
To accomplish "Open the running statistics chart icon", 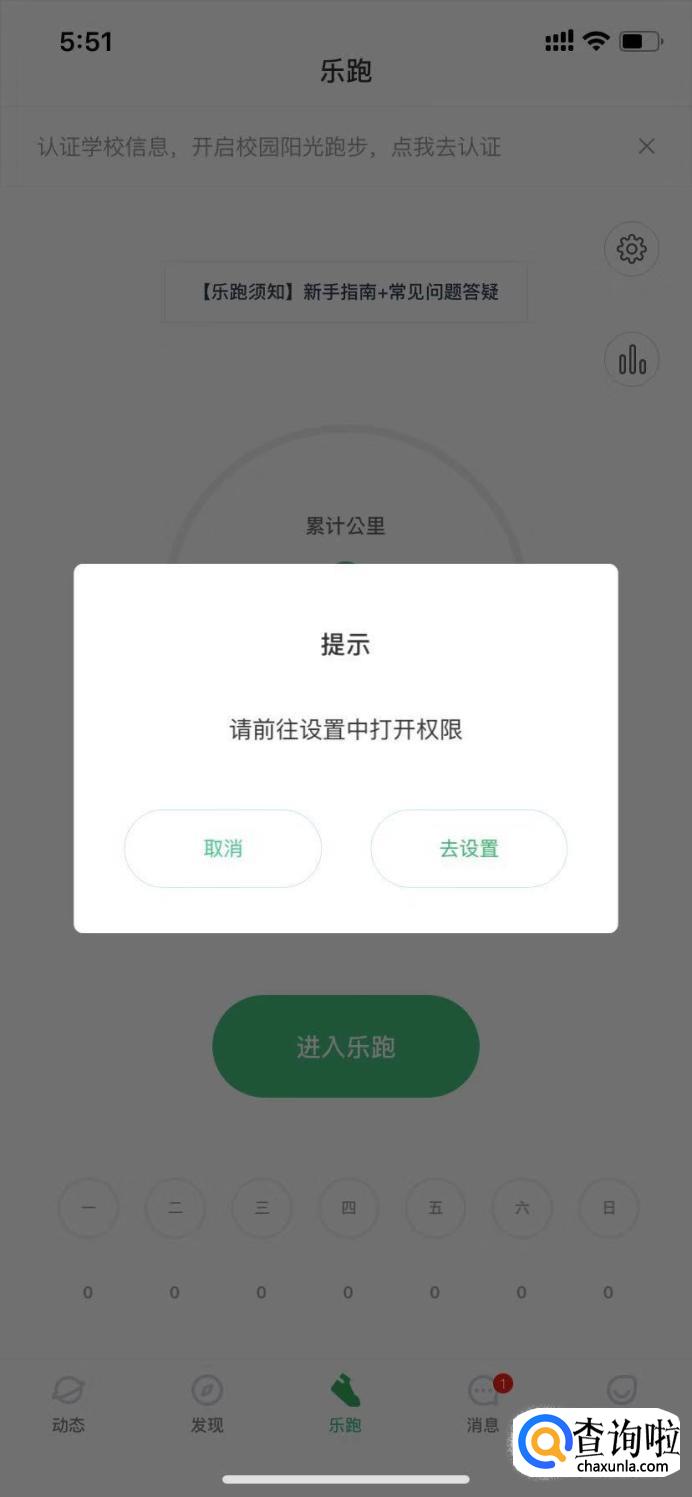I will (631, 360).
